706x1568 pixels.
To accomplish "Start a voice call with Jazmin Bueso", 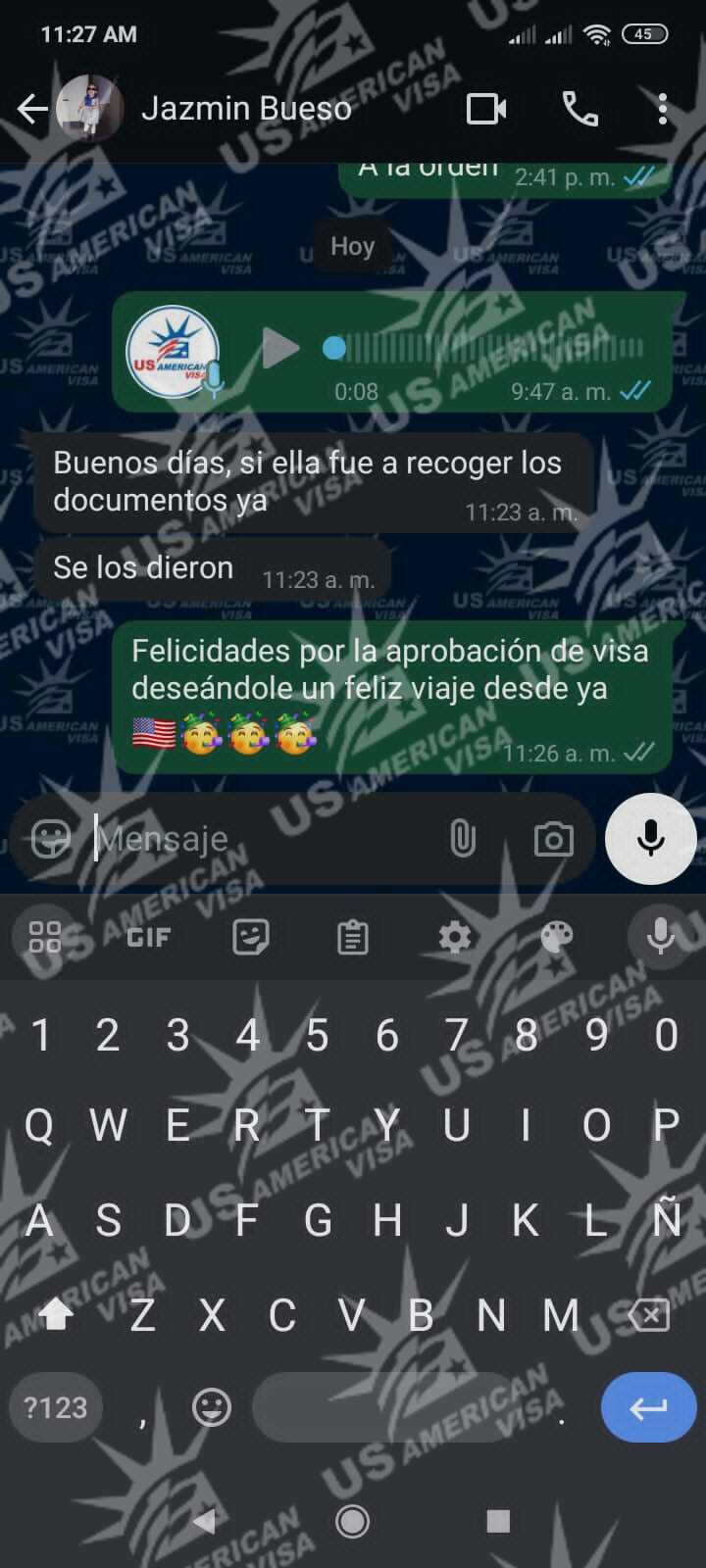I will coord(580,109).
